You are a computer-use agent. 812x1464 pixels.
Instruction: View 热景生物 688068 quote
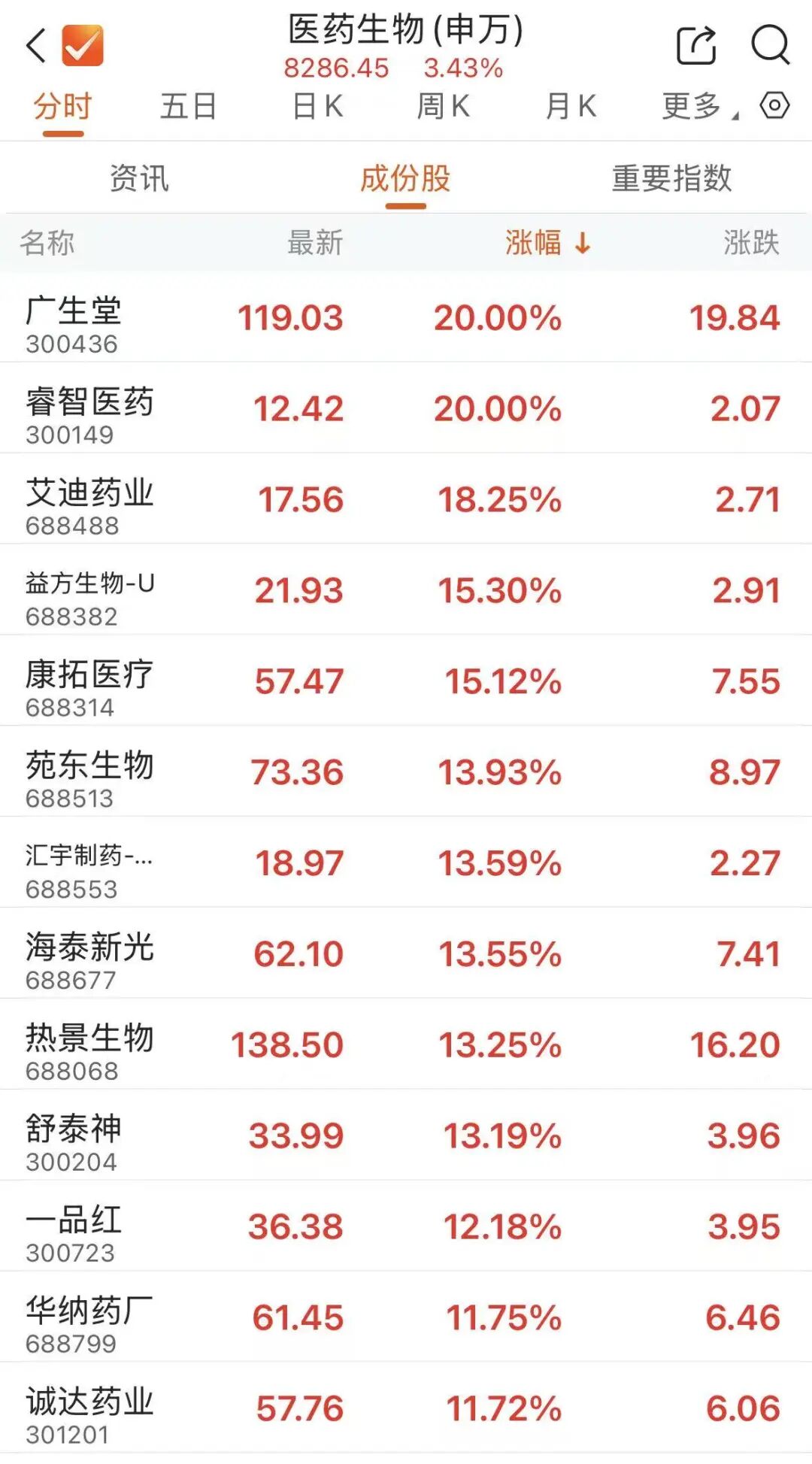tap(406, 1044)
